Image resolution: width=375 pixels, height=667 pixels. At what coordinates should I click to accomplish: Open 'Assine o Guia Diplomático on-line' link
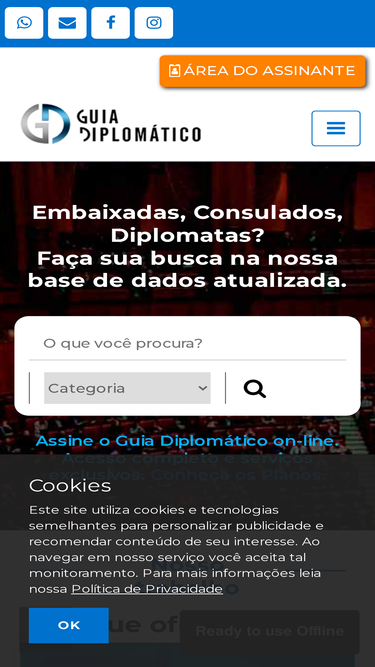tap(188, 441)
